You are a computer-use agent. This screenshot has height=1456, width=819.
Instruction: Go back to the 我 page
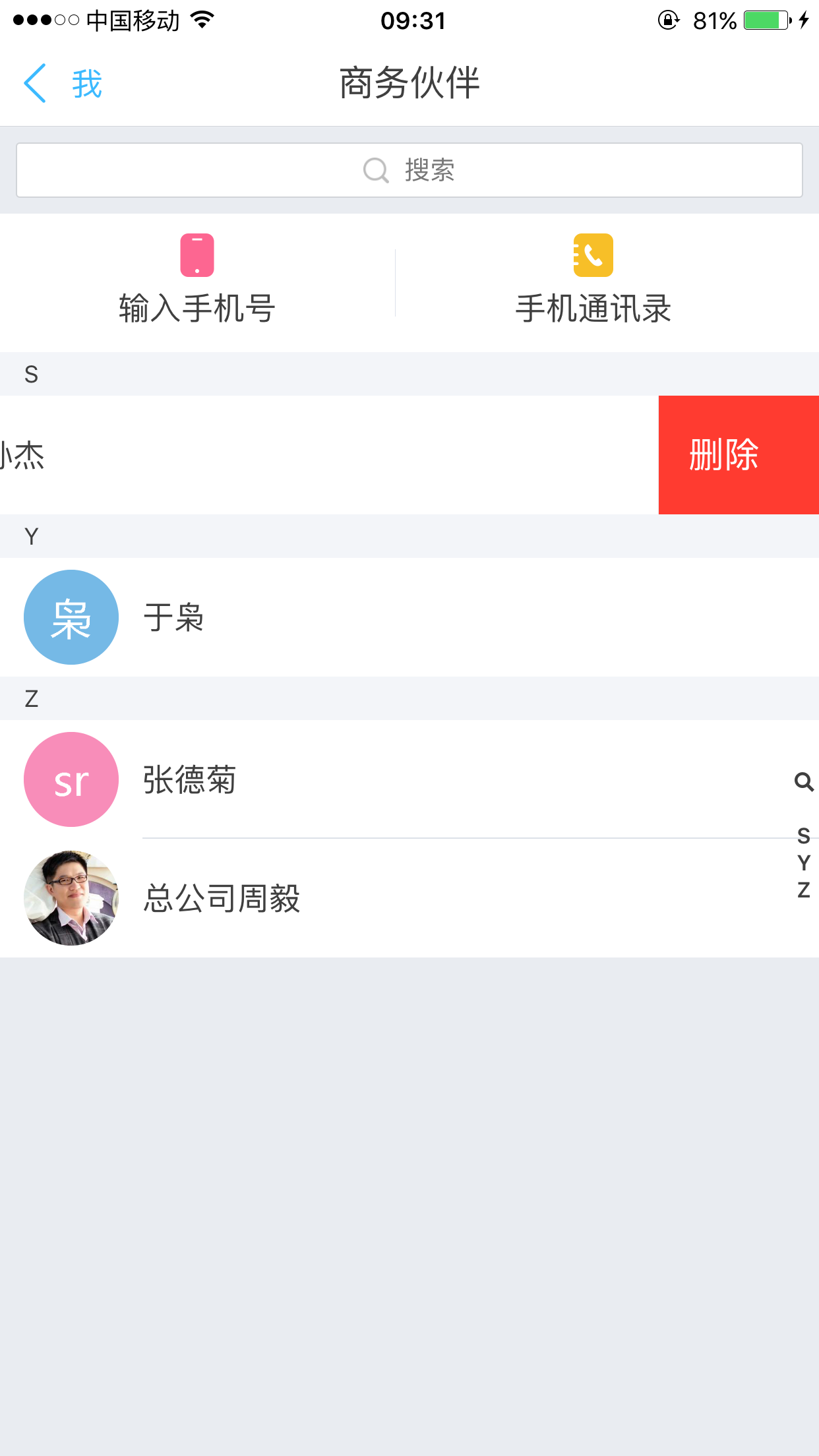tap(63, 84)
